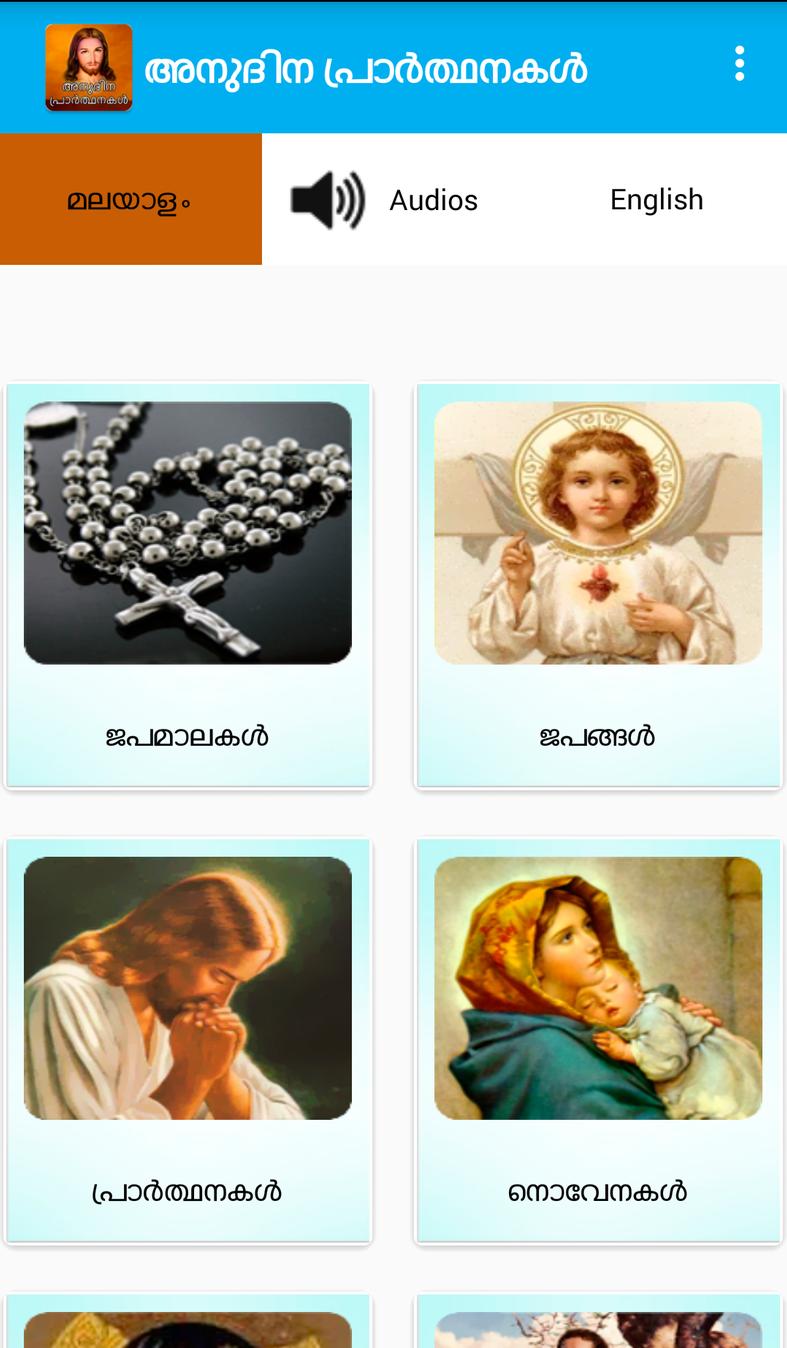Image resolution: width=787 pixels, height=1348 pixels.
Task: Open the ജപമാലകൾ rosary card
Action: (188, 585)
